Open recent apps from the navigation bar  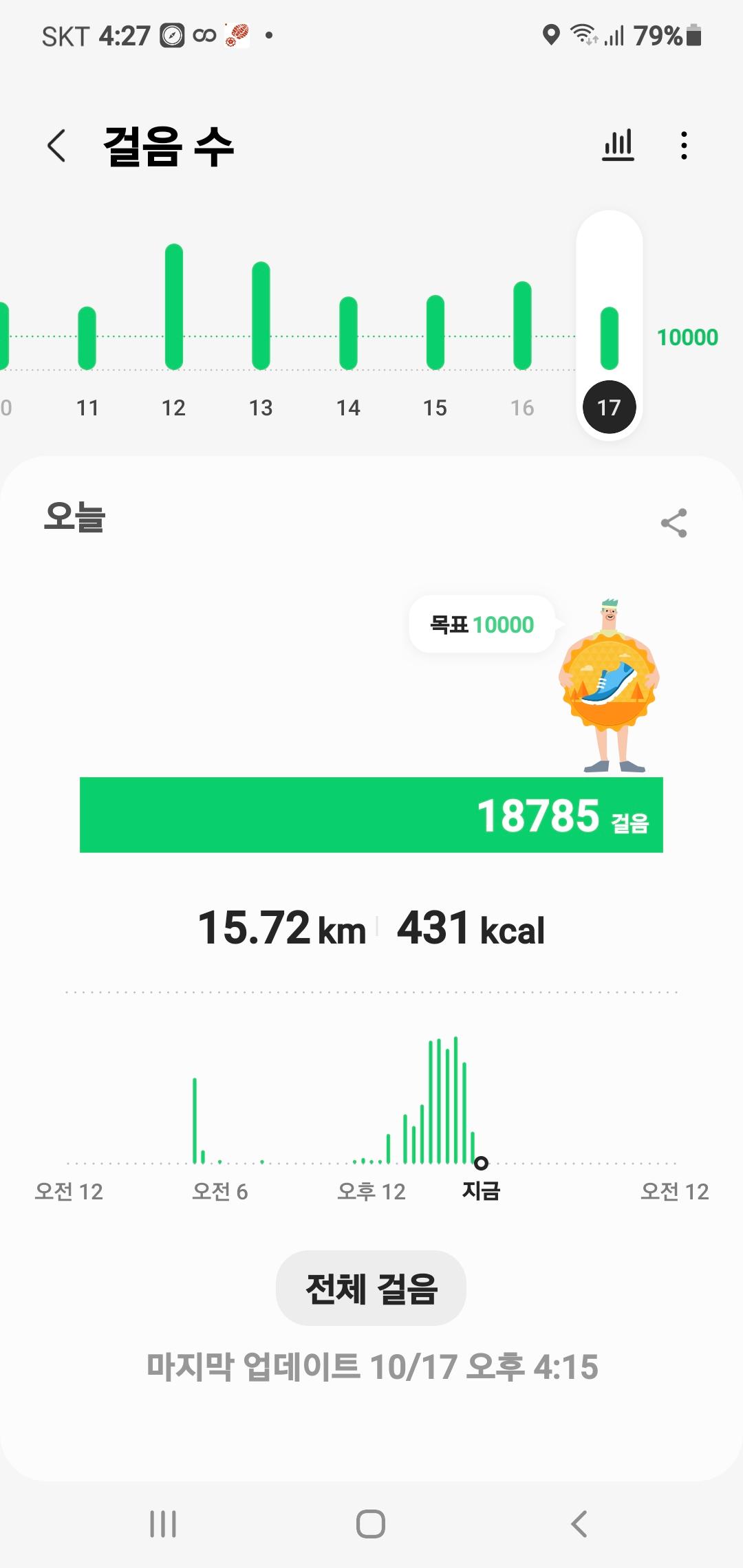click(x=163, y=1523)
